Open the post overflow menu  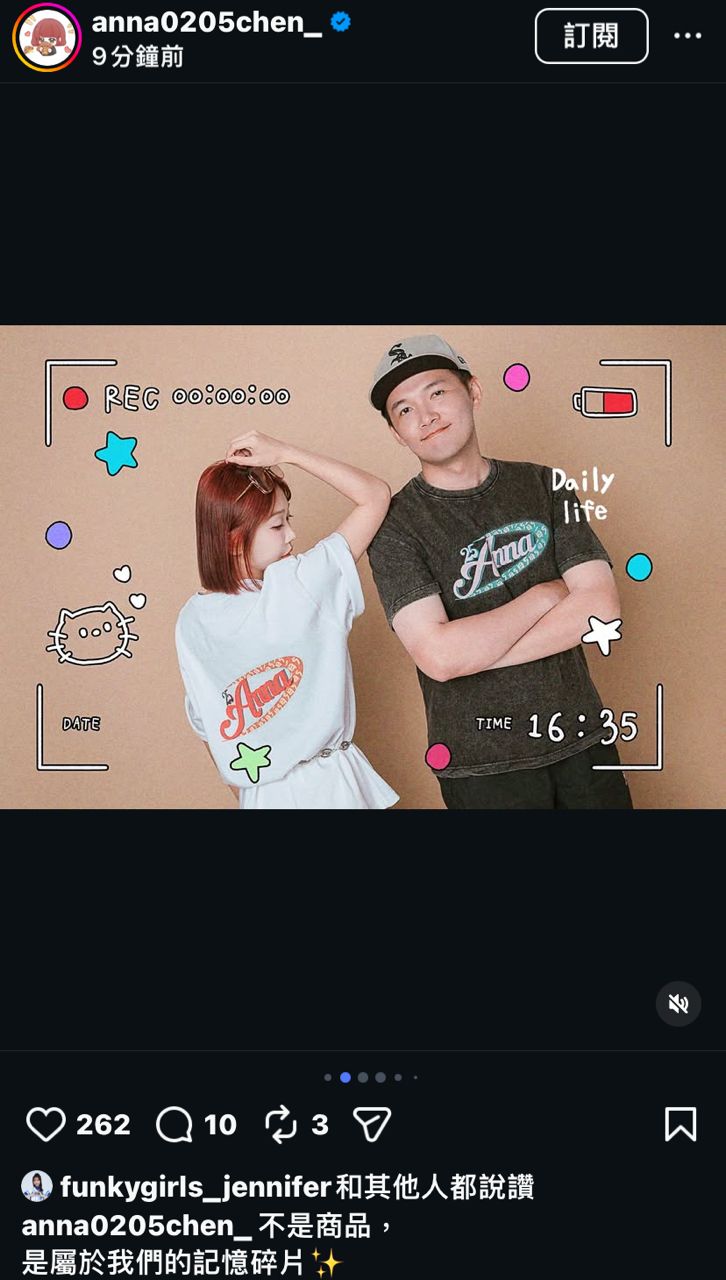687,36
